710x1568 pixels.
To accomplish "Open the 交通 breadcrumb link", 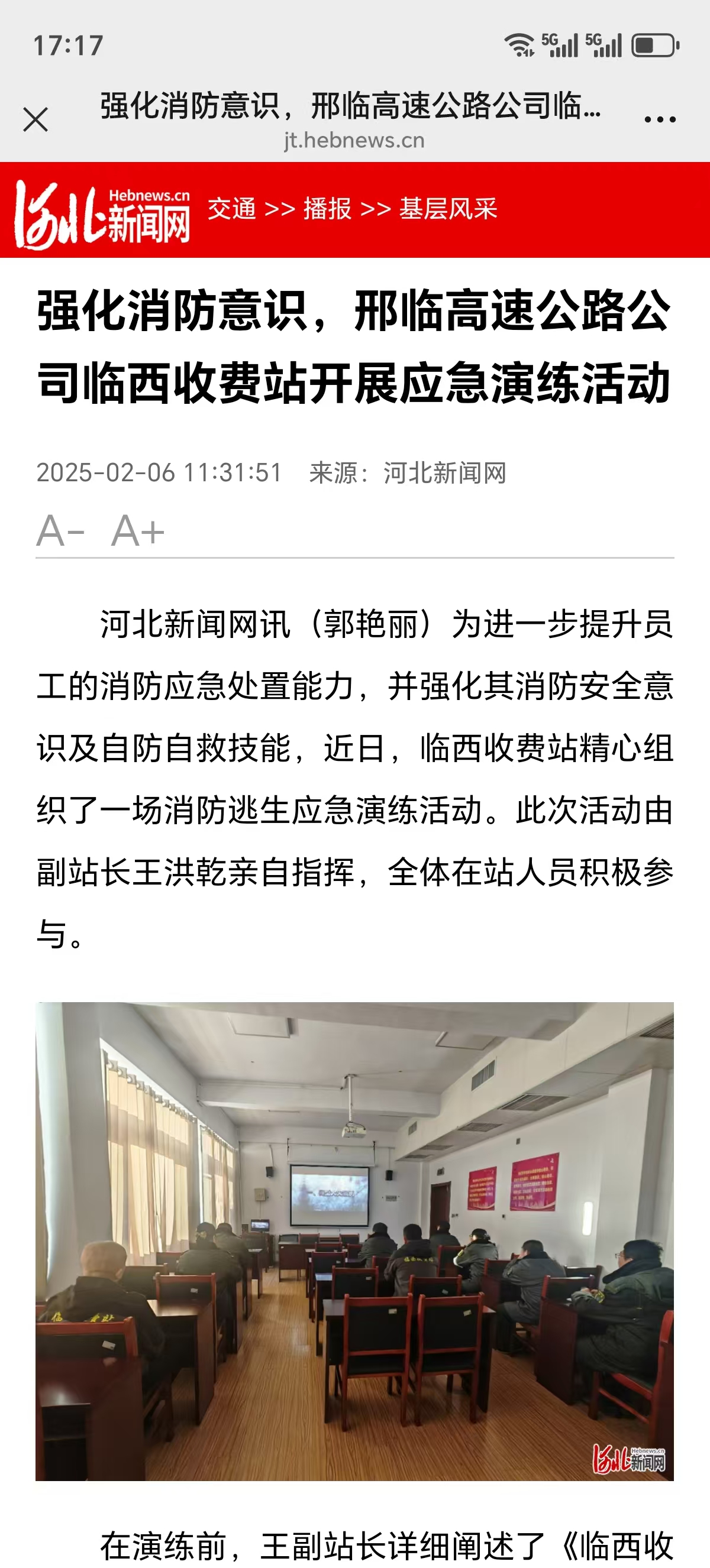I will pos(231,209).
